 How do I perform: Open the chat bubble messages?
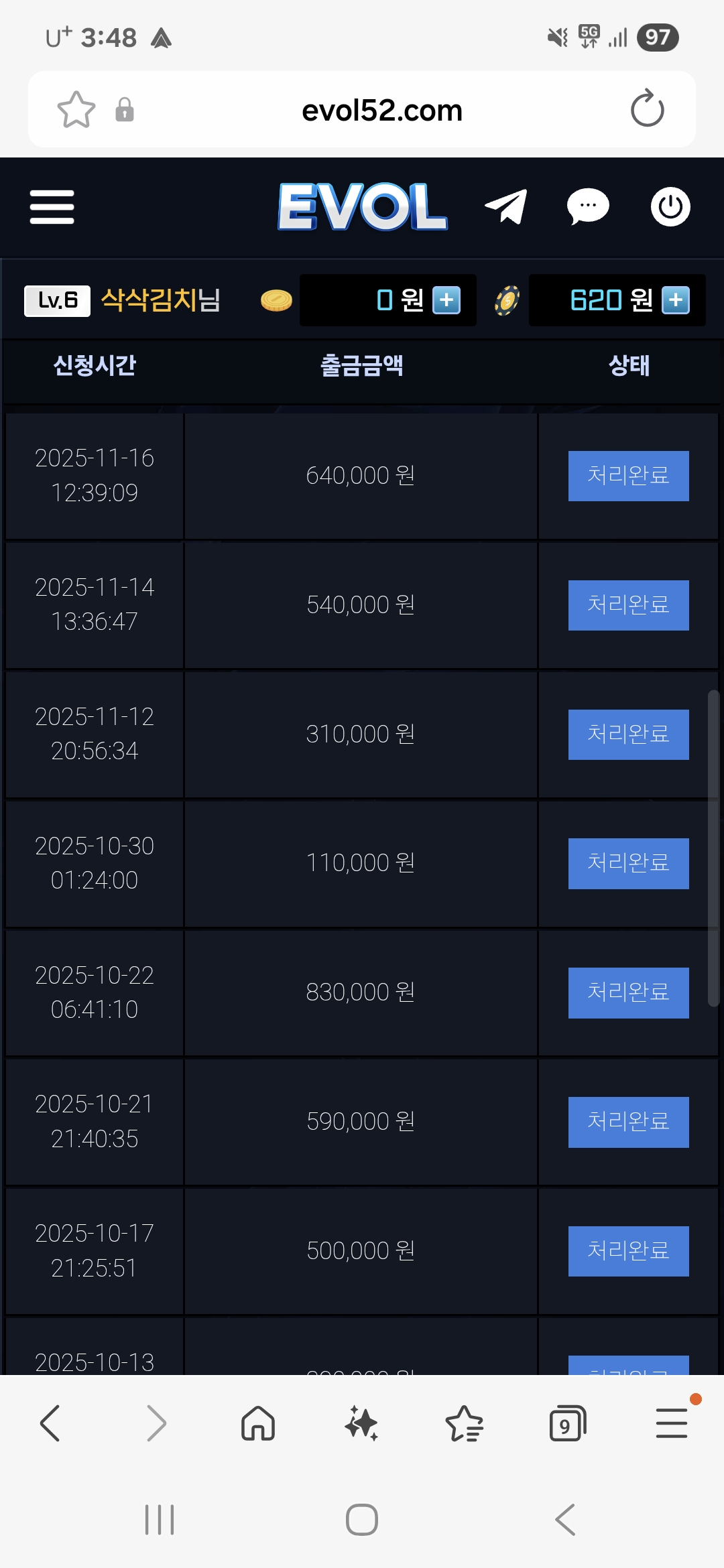pos(588,206)
